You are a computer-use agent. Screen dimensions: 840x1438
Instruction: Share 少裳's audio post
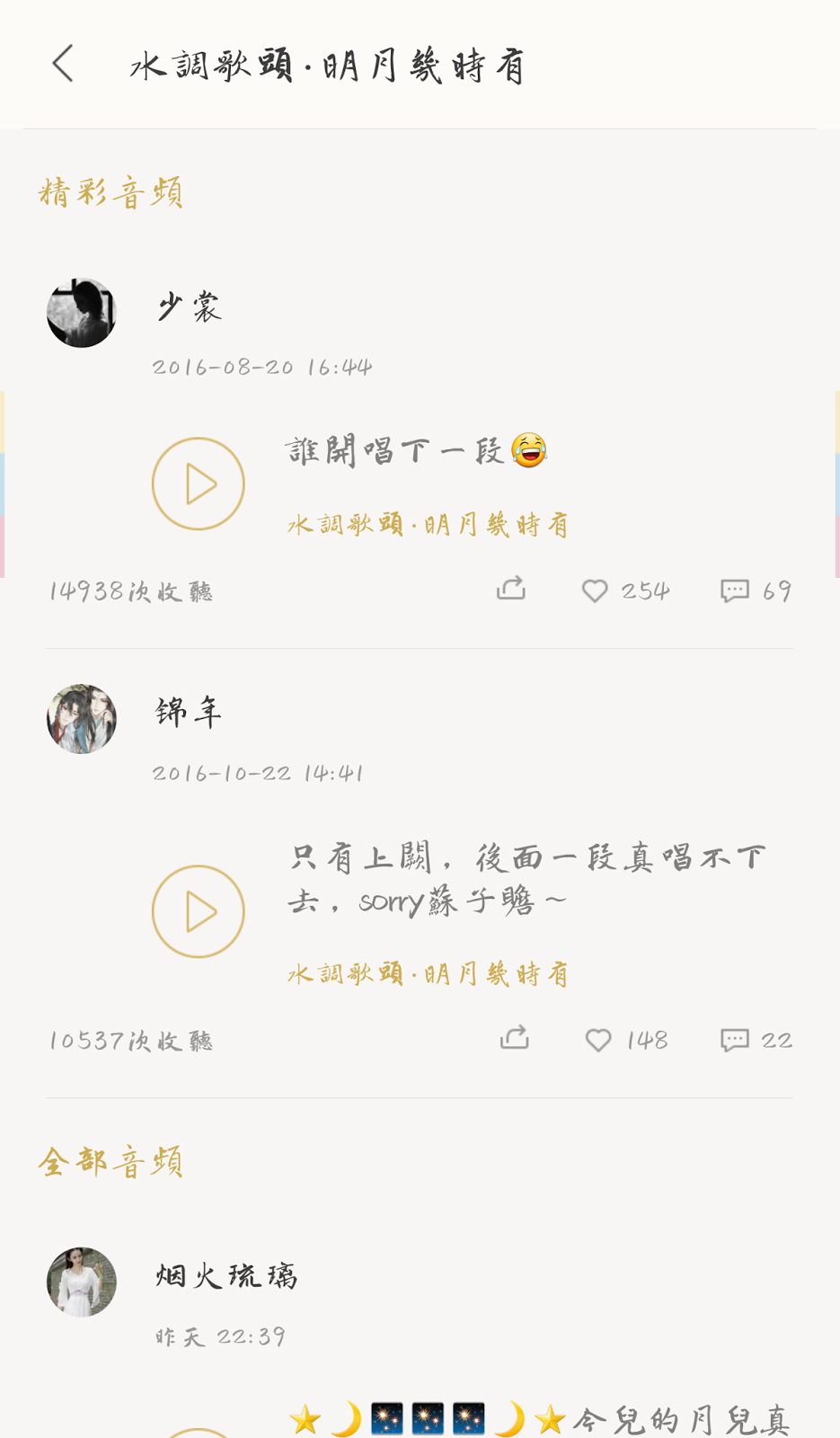(511, 589)
